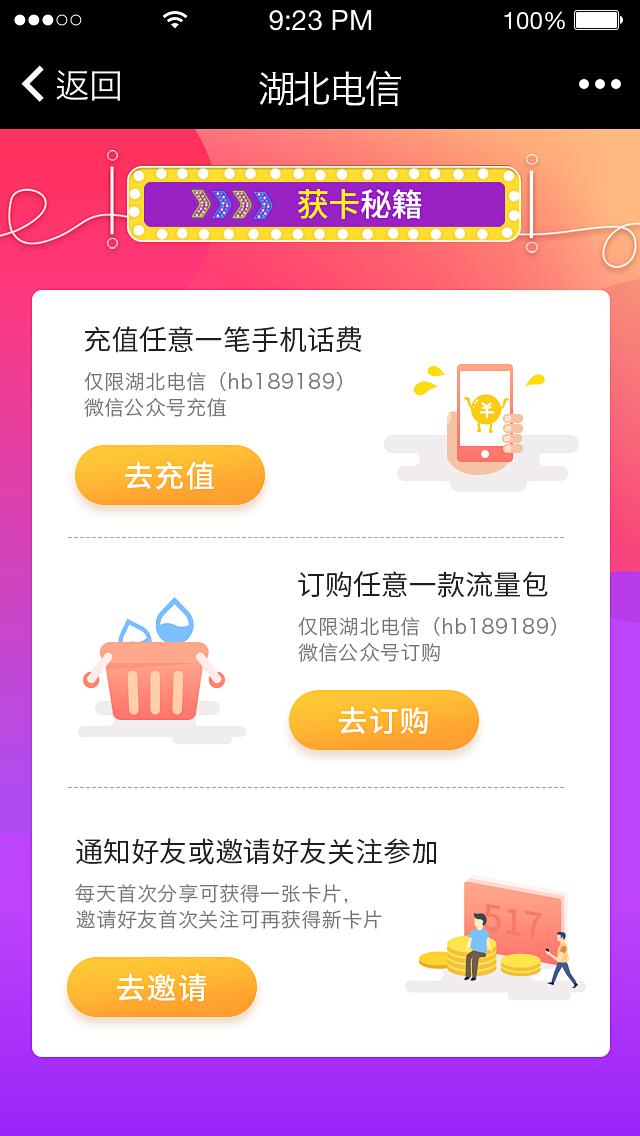Viewport: 640px width, 1136px height.
Task: Tap the 去订购 button
Action: pyautogui.click(x=384, y=720)
